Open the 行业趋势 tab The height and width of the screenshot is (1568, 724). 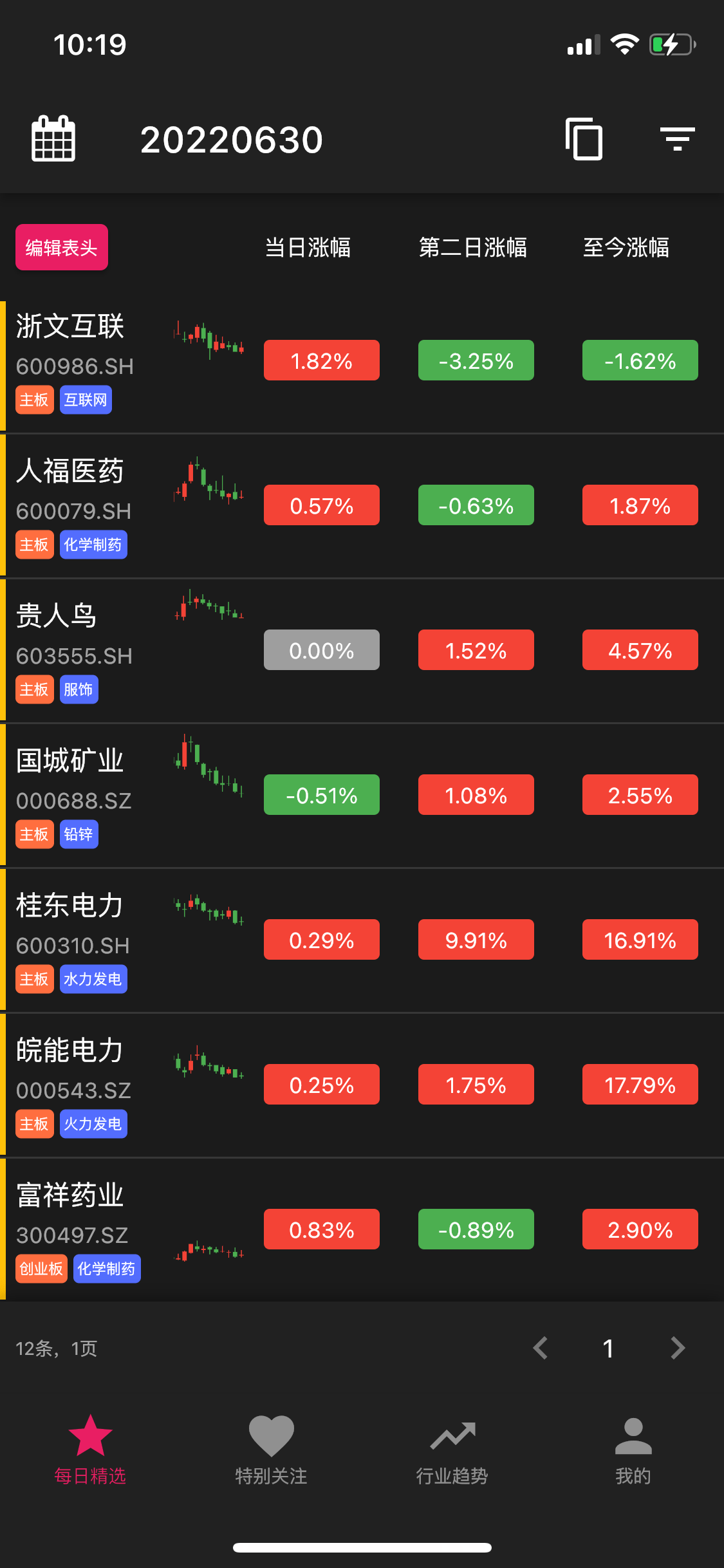click(x=452, y=1448)
